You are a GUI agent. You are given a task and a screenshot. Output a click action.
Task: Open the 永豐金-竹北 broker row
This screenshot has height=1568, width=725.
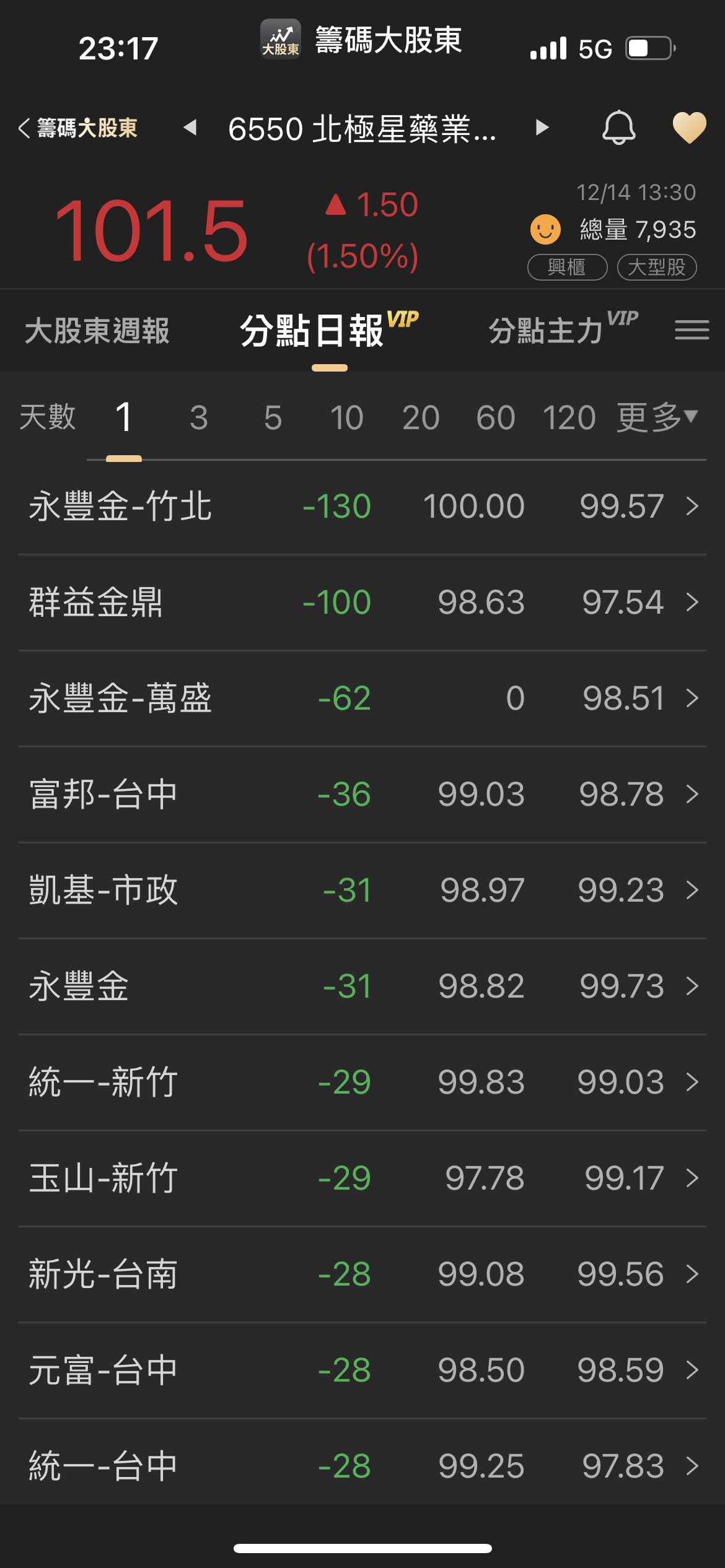pos(362,507)
